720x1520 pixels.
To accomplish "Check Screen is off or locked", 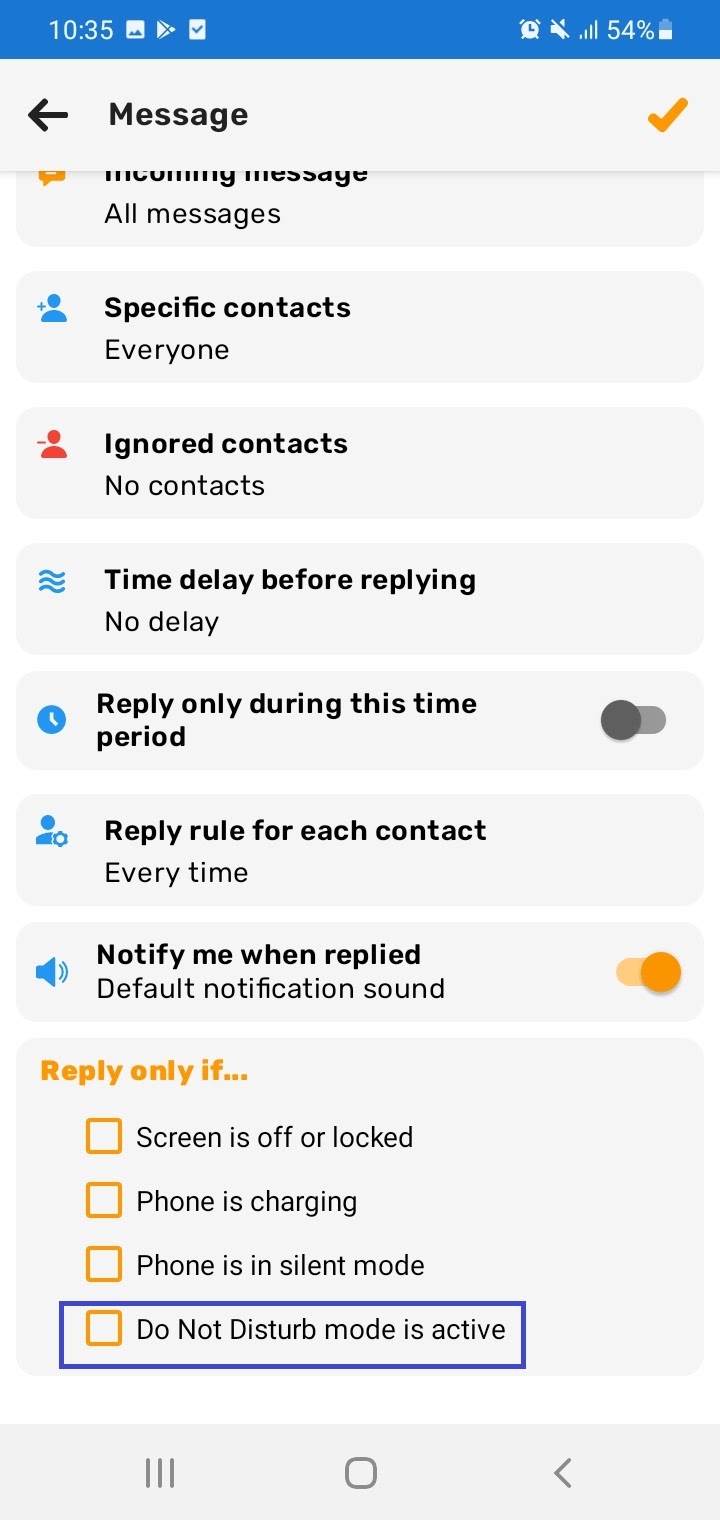I will point(104,1137).
